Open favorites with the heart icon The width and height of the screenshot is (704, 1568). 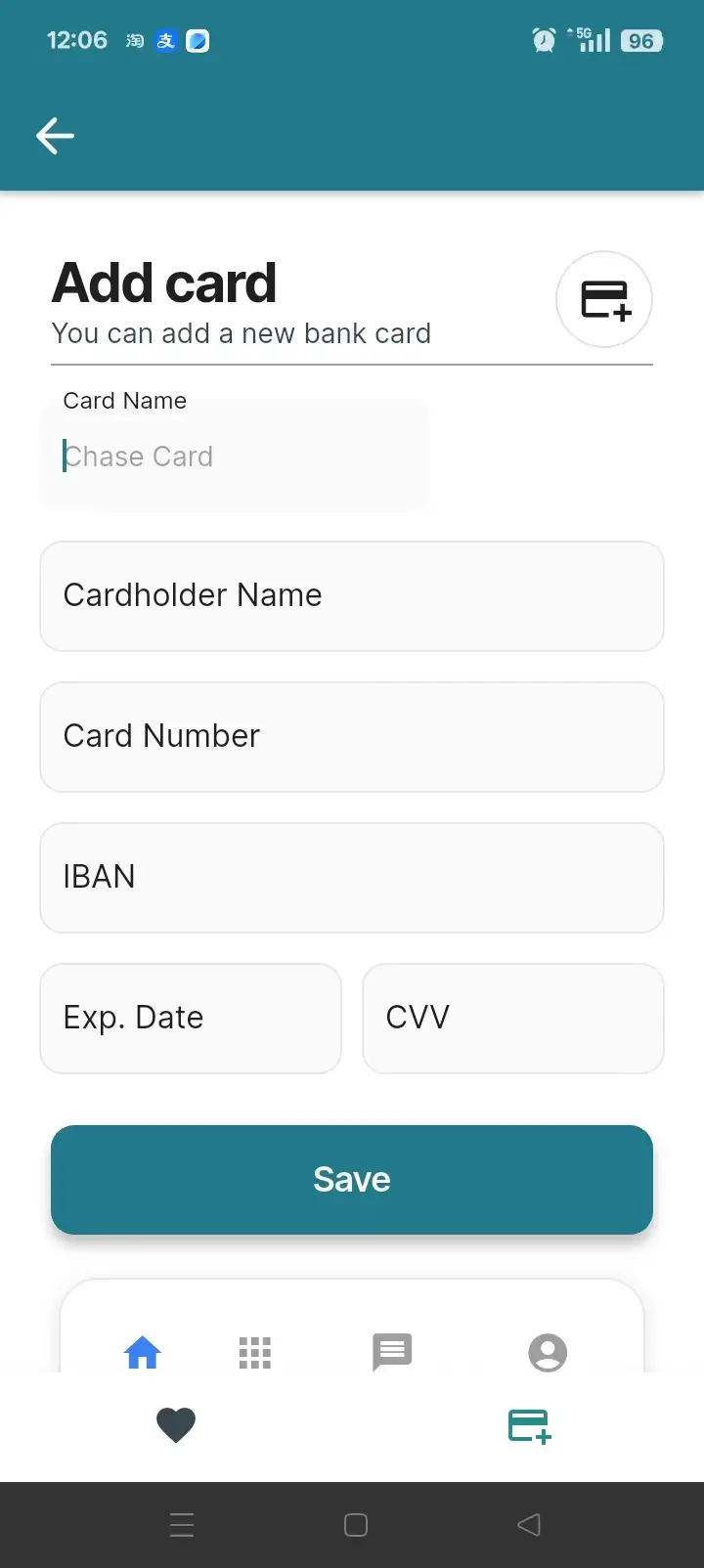(x=177, y=1425)
